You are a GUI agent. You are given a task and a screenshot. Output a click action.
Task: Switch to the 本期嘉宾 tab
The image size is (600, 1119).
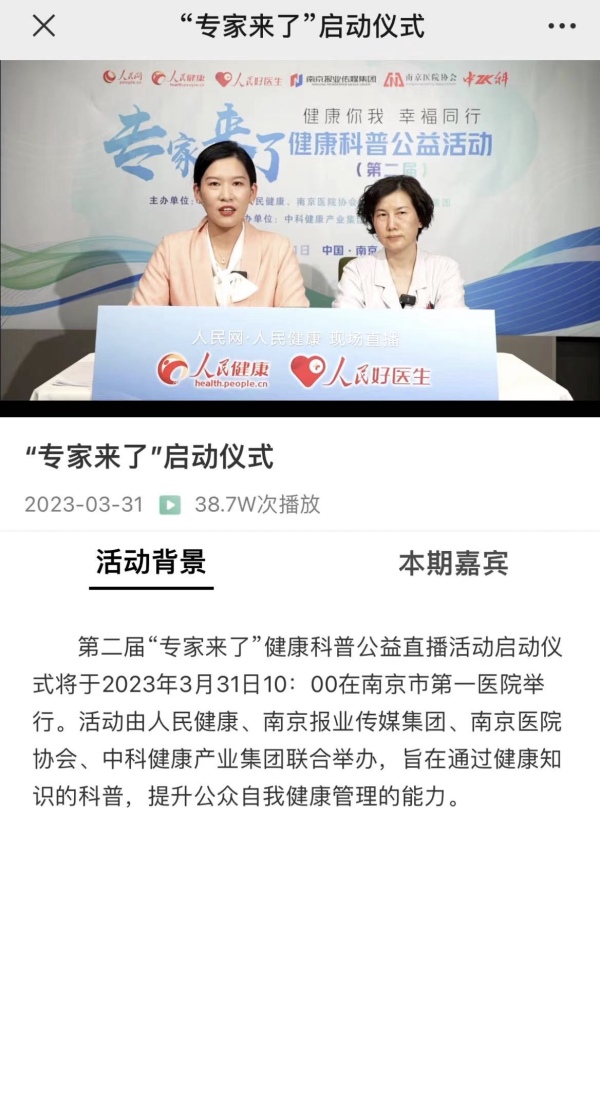pos(453,564)
